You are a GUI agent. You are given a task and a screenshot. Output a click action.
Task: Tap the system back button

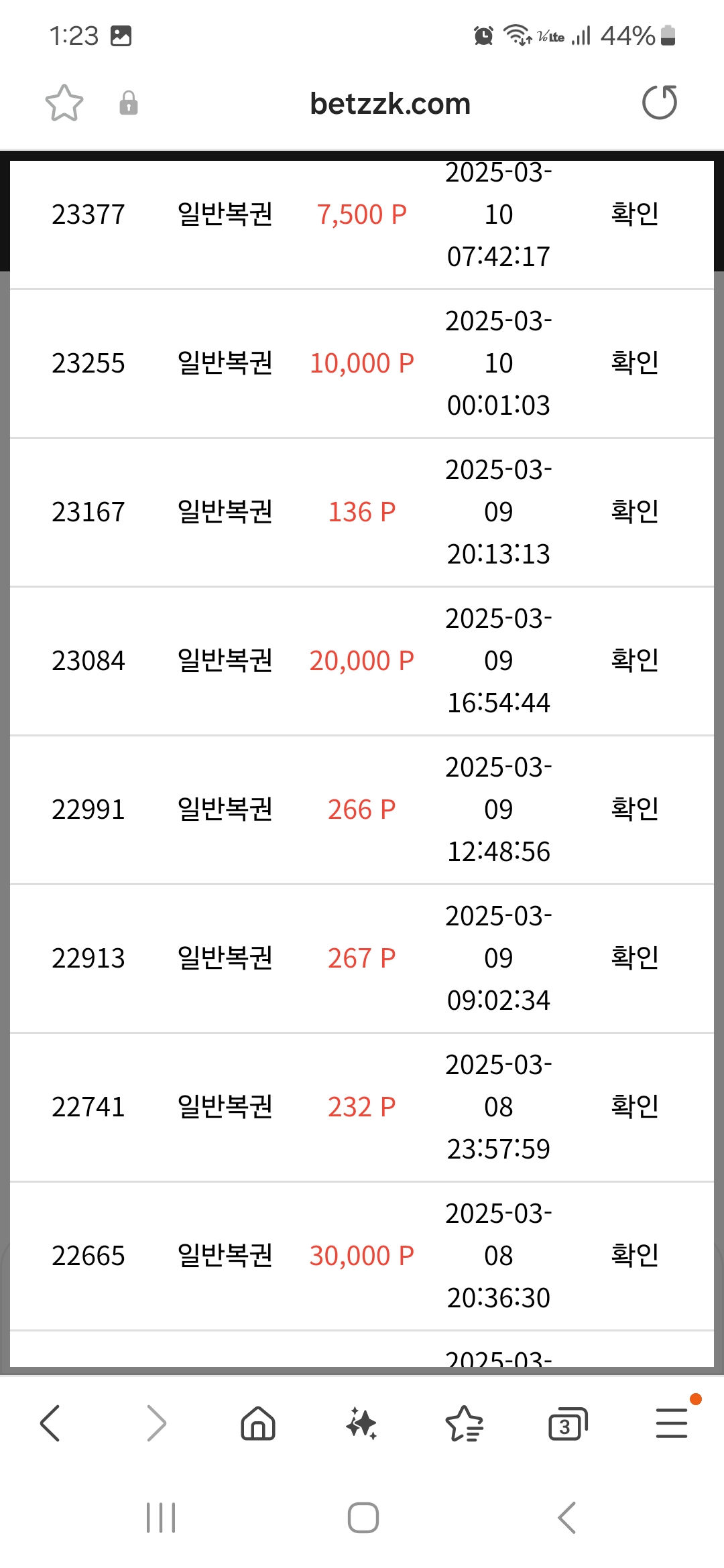567,1518
